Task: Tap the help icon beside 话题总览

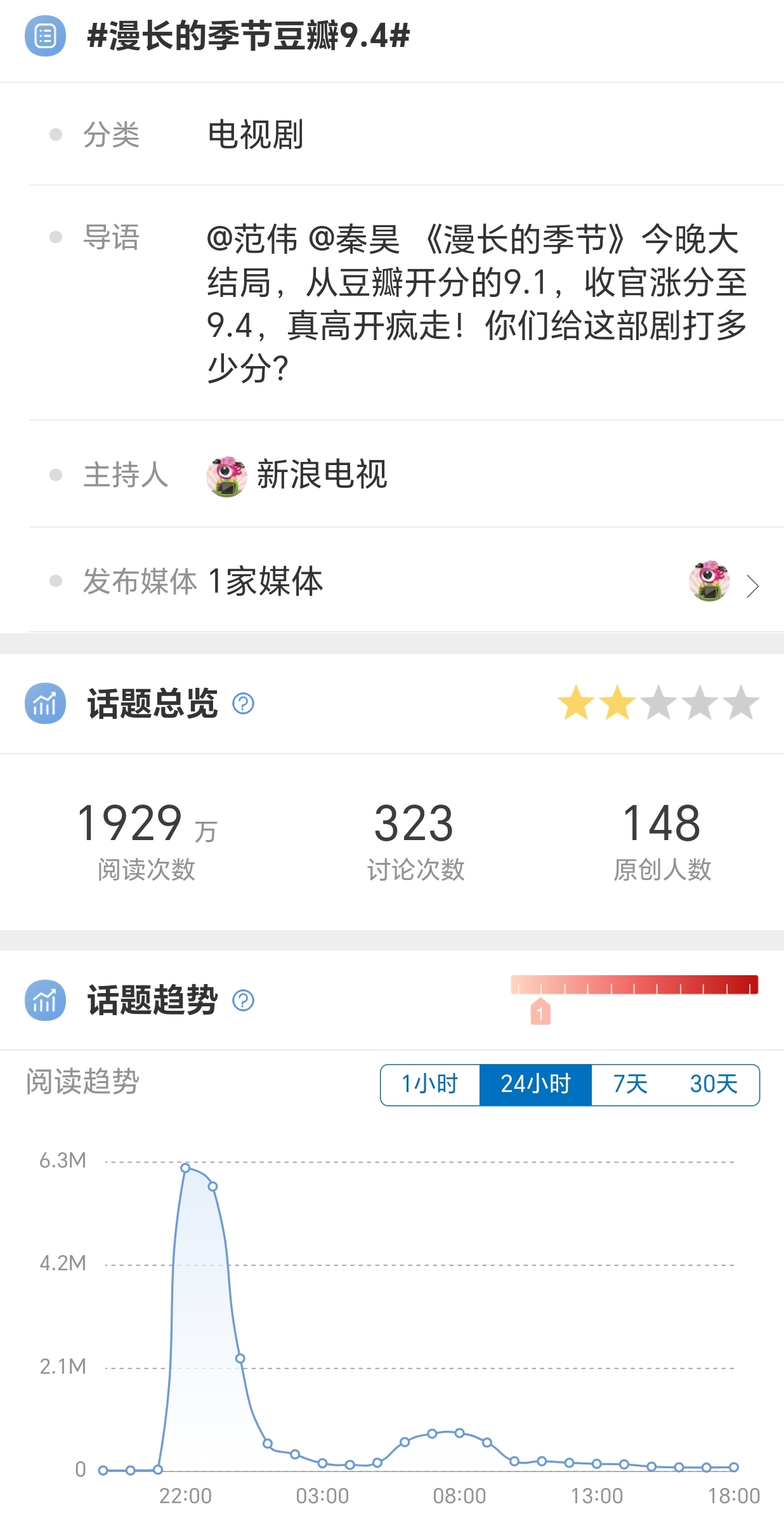Action: point(243,704)
